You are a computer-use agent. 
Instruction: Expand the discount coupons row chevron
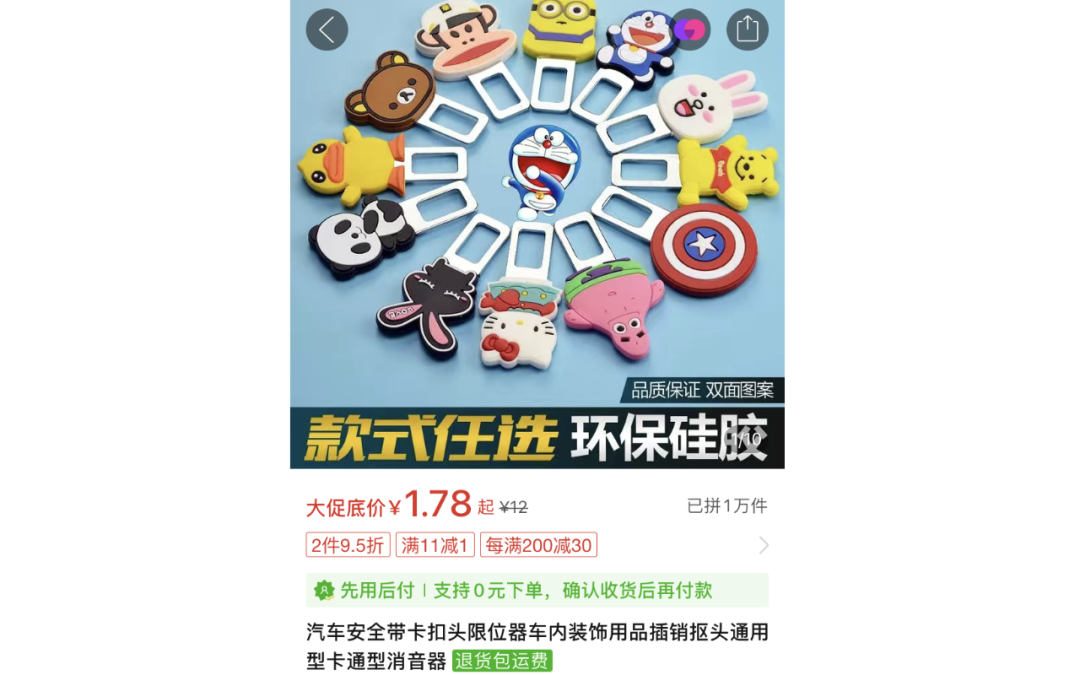click(x=763, y=545)
